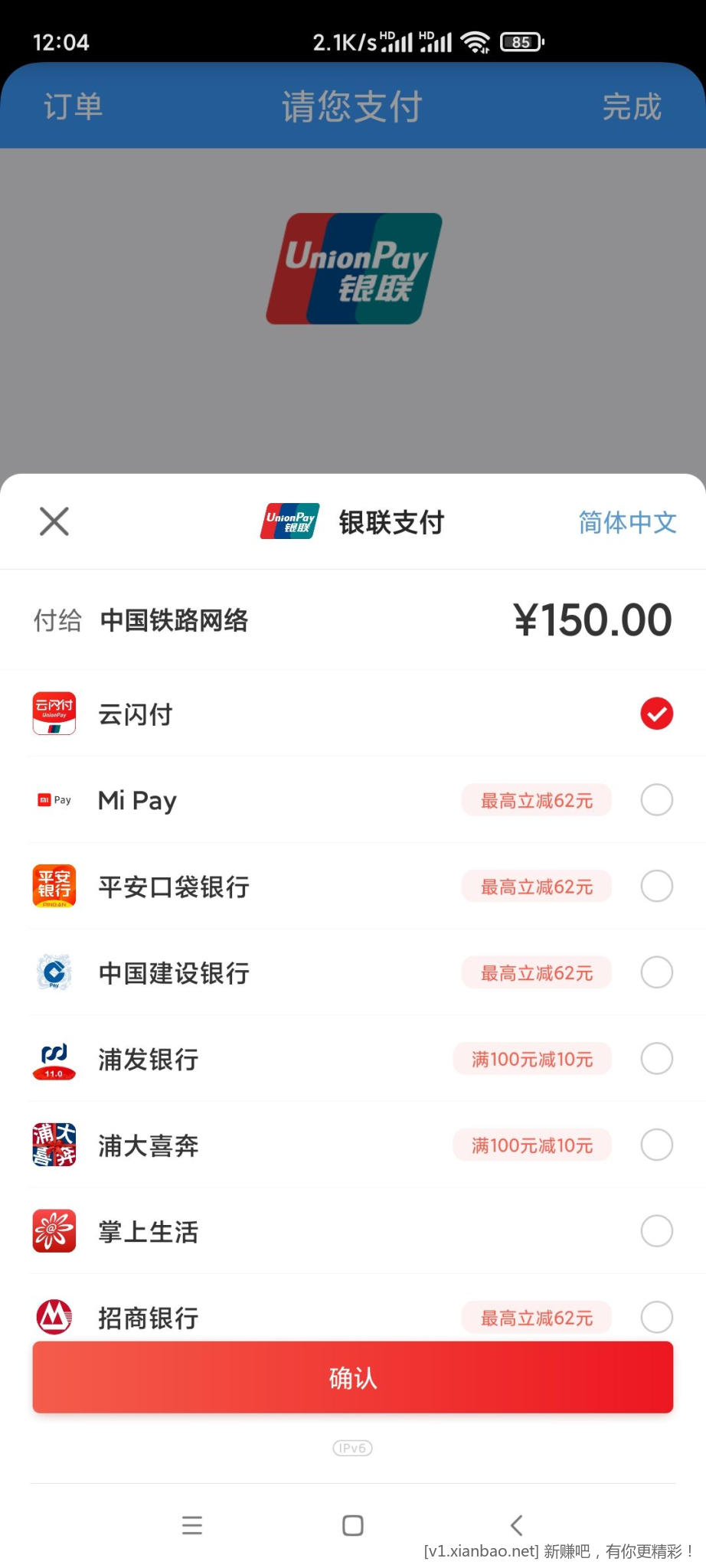This screenshot has height=1568, width=706.
Task: Tap the red 确认 button
Action: coord(353,1377)
